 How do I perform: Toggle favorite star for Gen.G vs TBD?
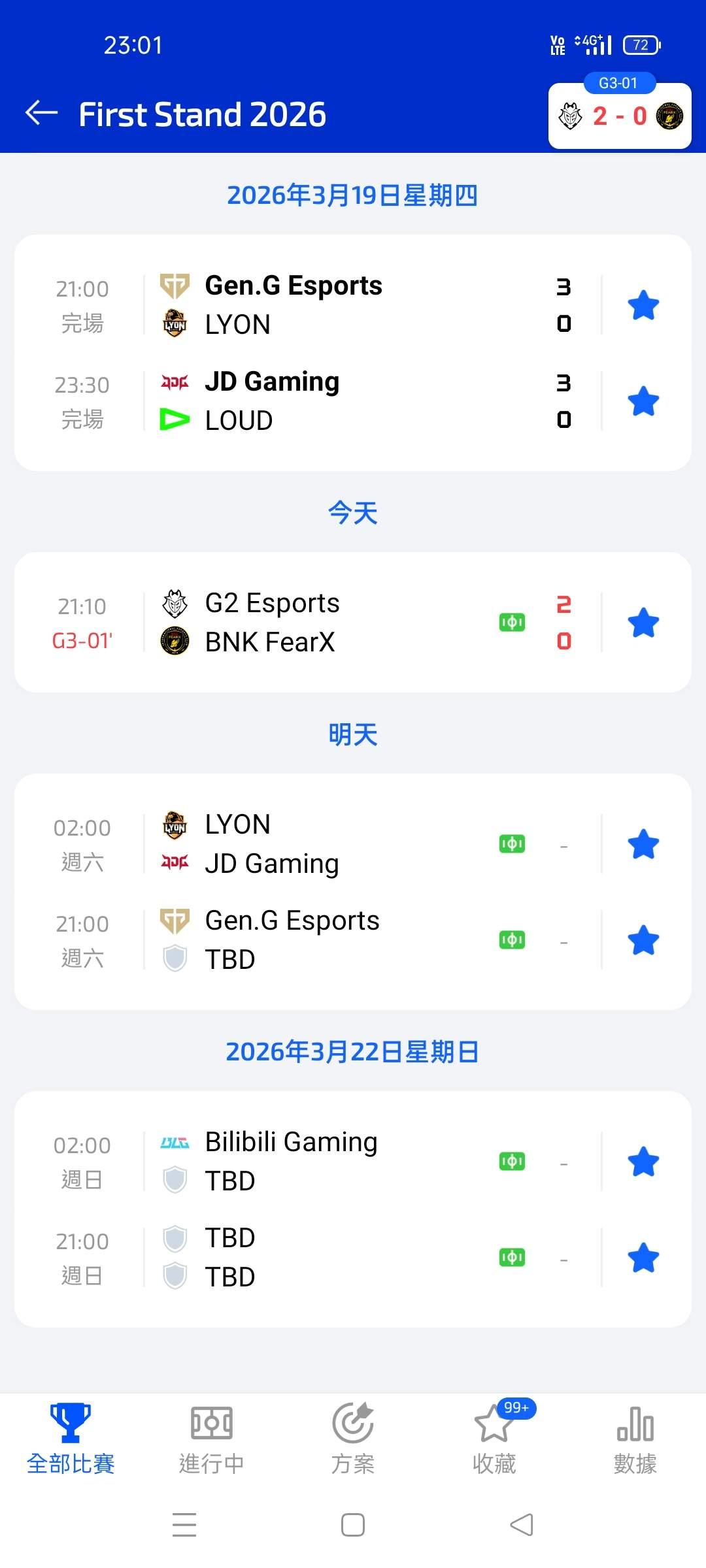click(x=643, y=940)
